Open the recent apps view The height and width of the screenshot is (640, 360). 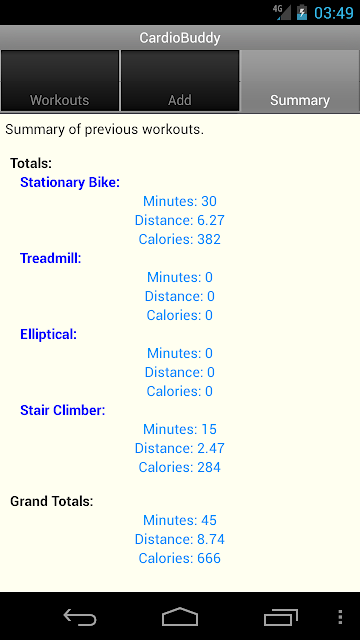(x=280, y=617)
